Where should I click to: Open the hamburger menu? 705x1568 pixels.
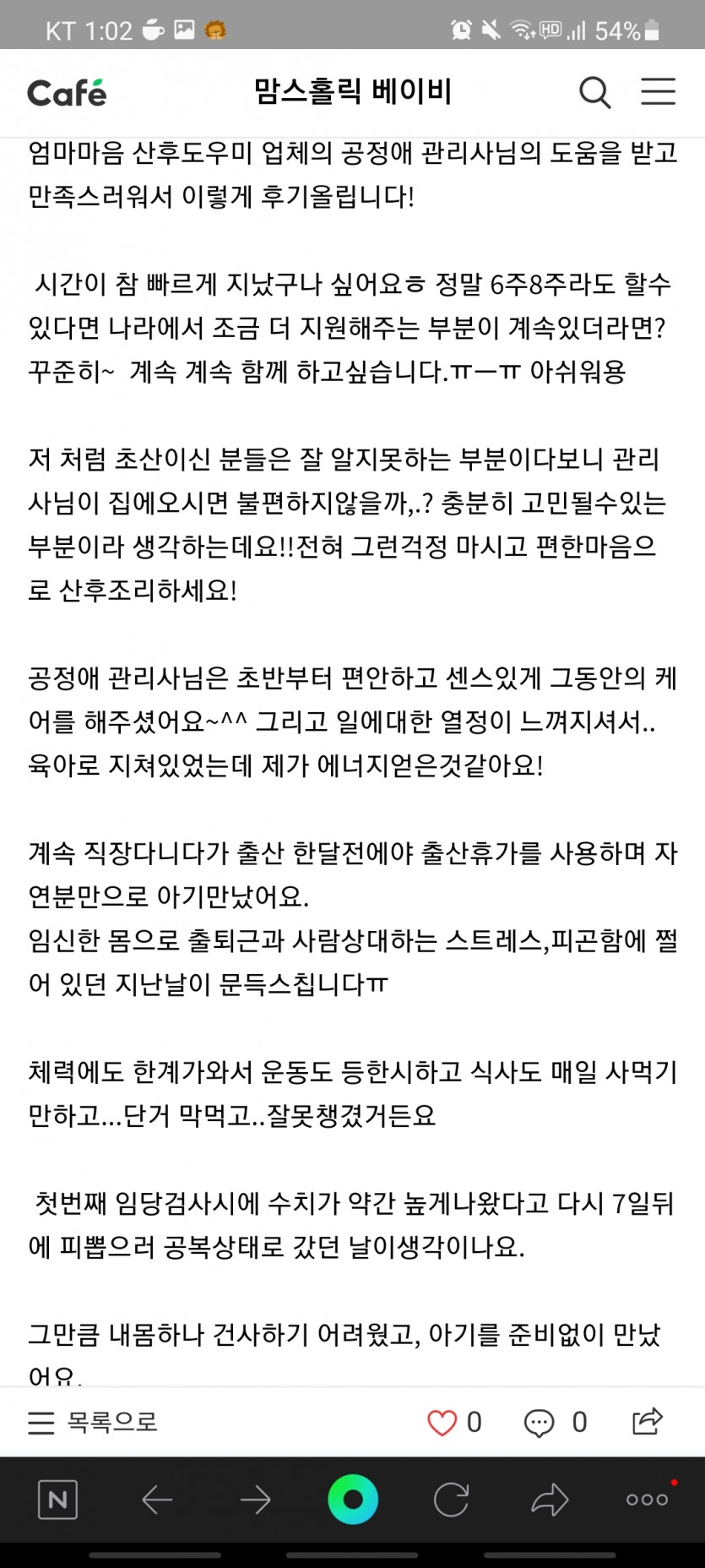click(658, 91)
